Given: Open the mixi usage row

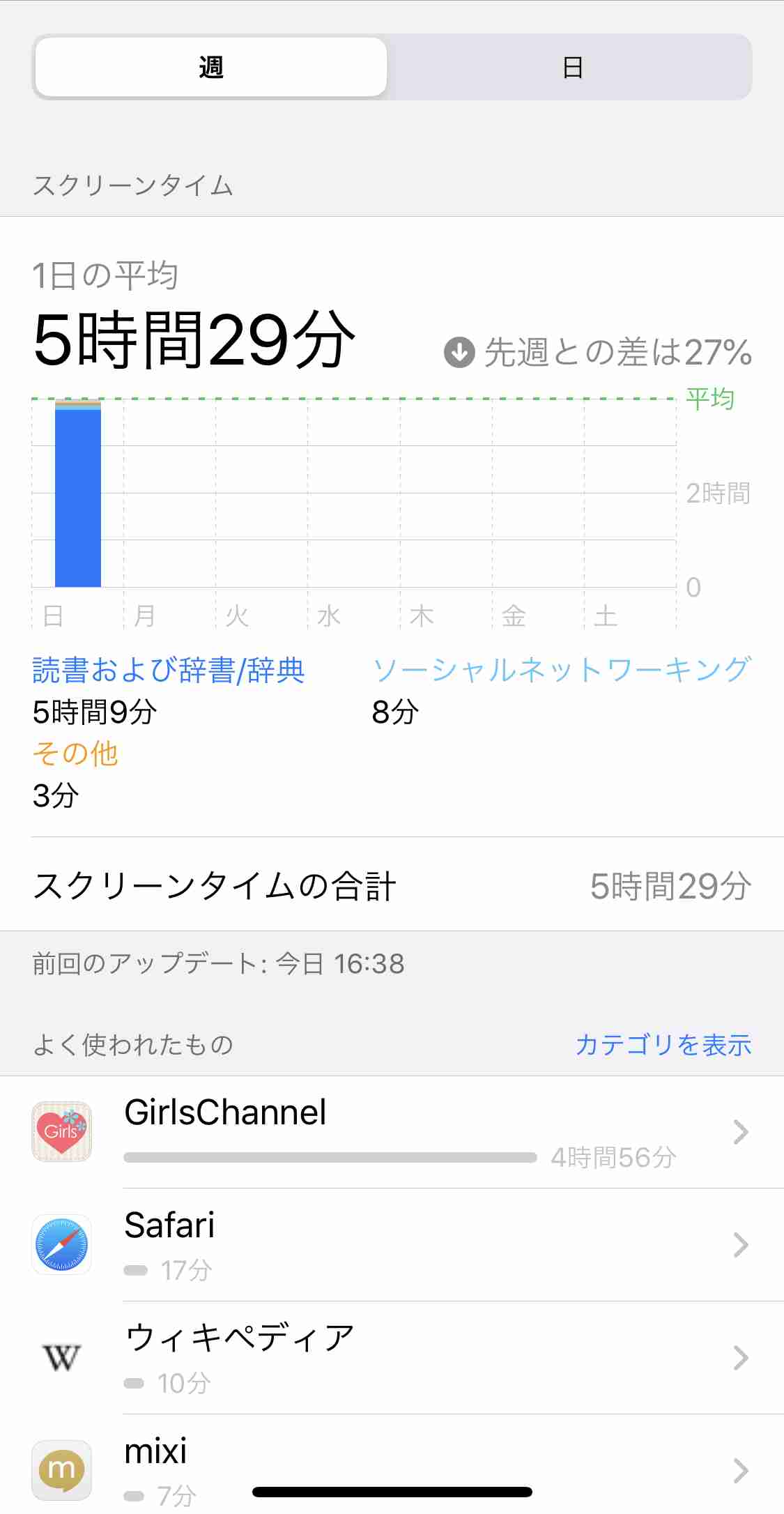Looking at the screenshot, I should click(392, 1464).
